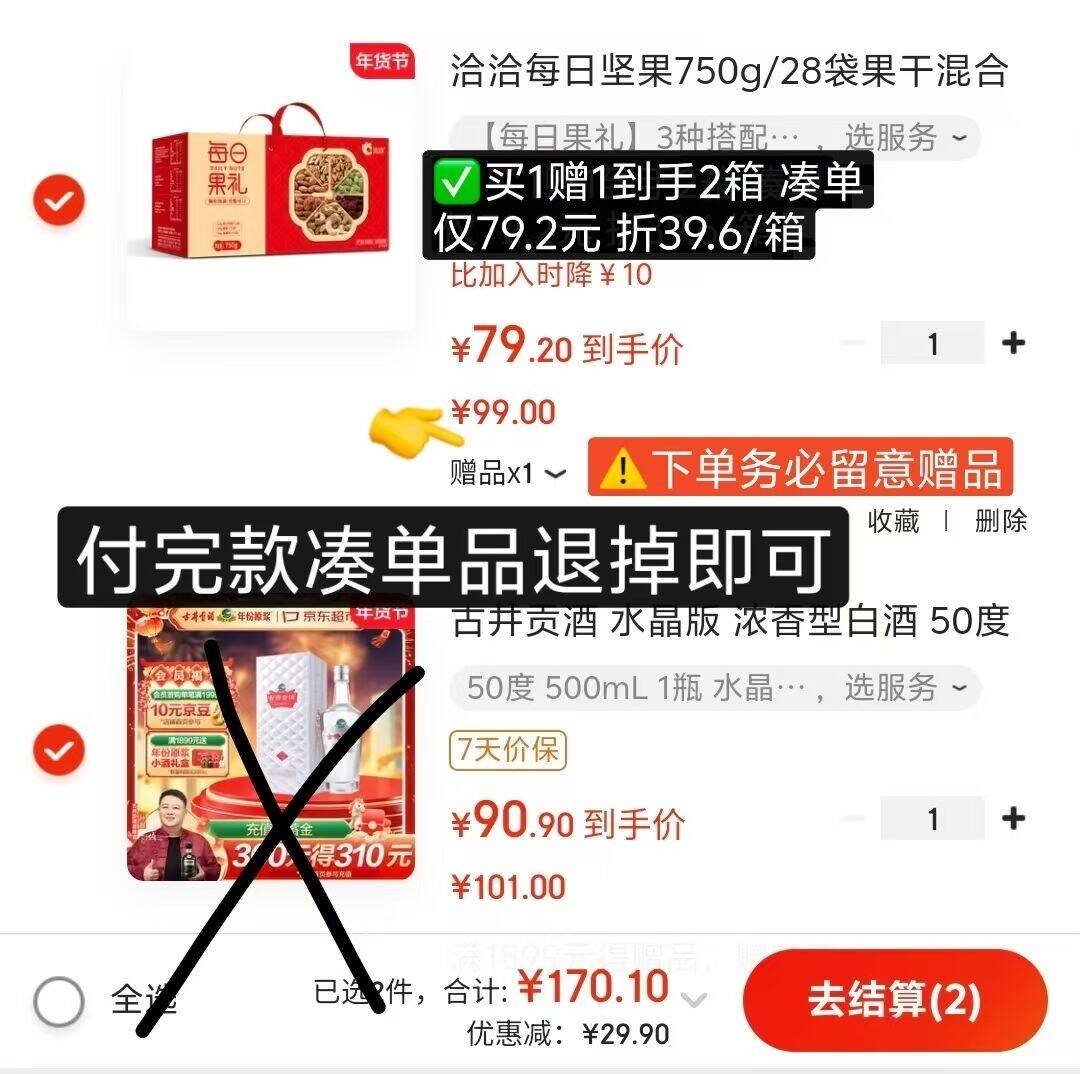Screen dimensions: 1080x1074
Task: Expand the total price breakdown arrow
Action: click(x=696, y=999)
